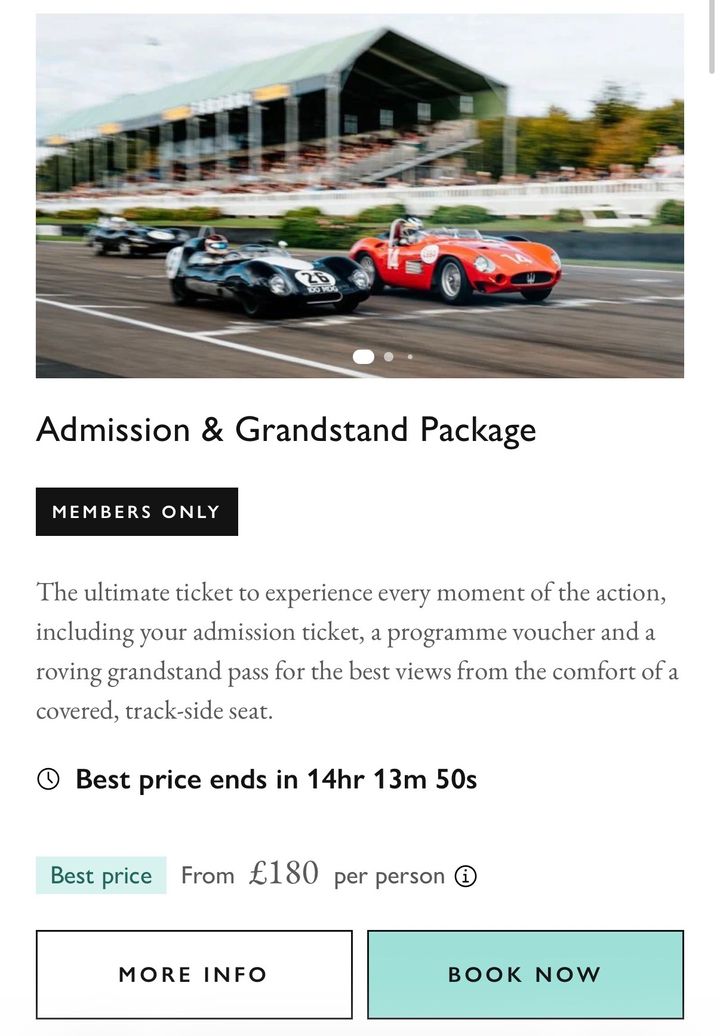
Task: Open the race cars package photo
Action: (360, 195)
